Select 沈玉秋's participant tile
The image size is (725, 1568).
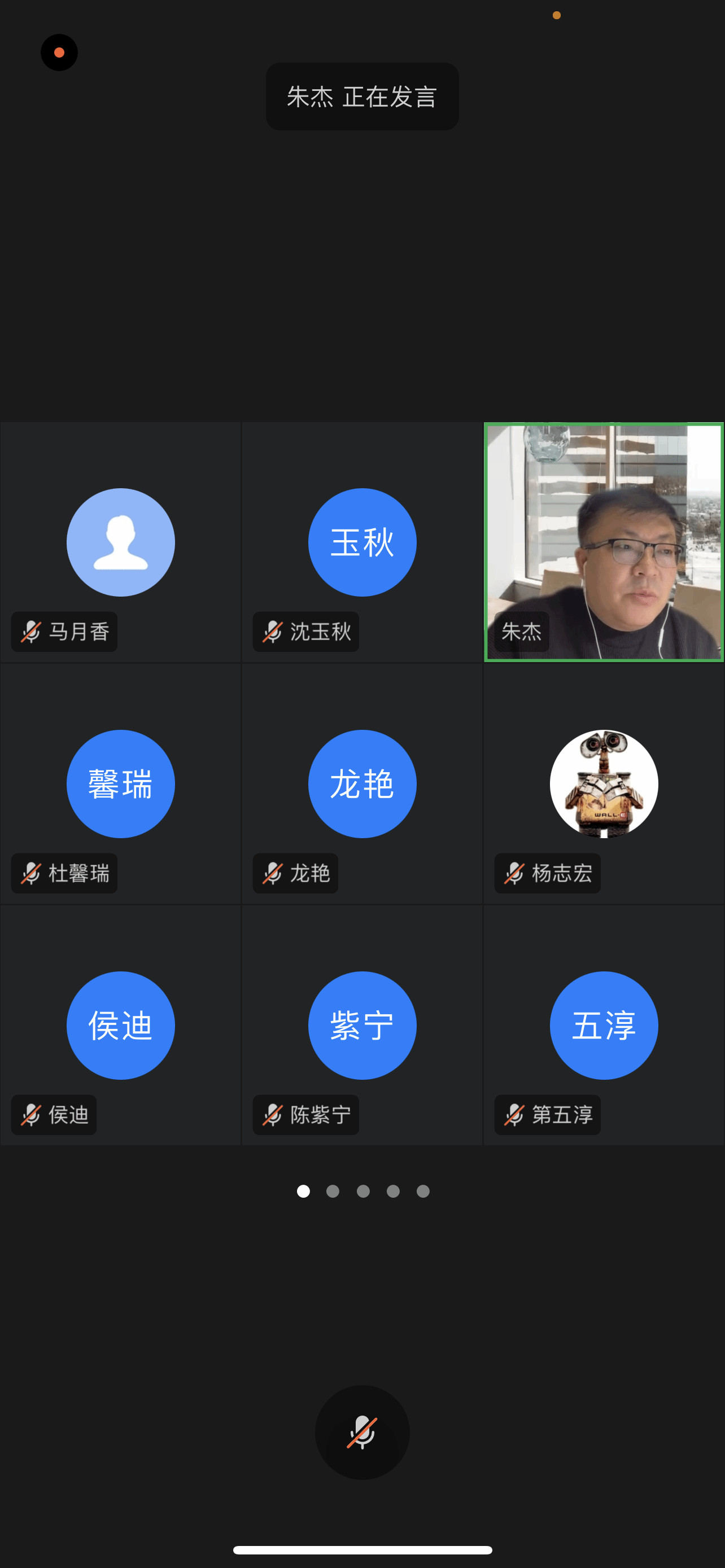[362, 542]
